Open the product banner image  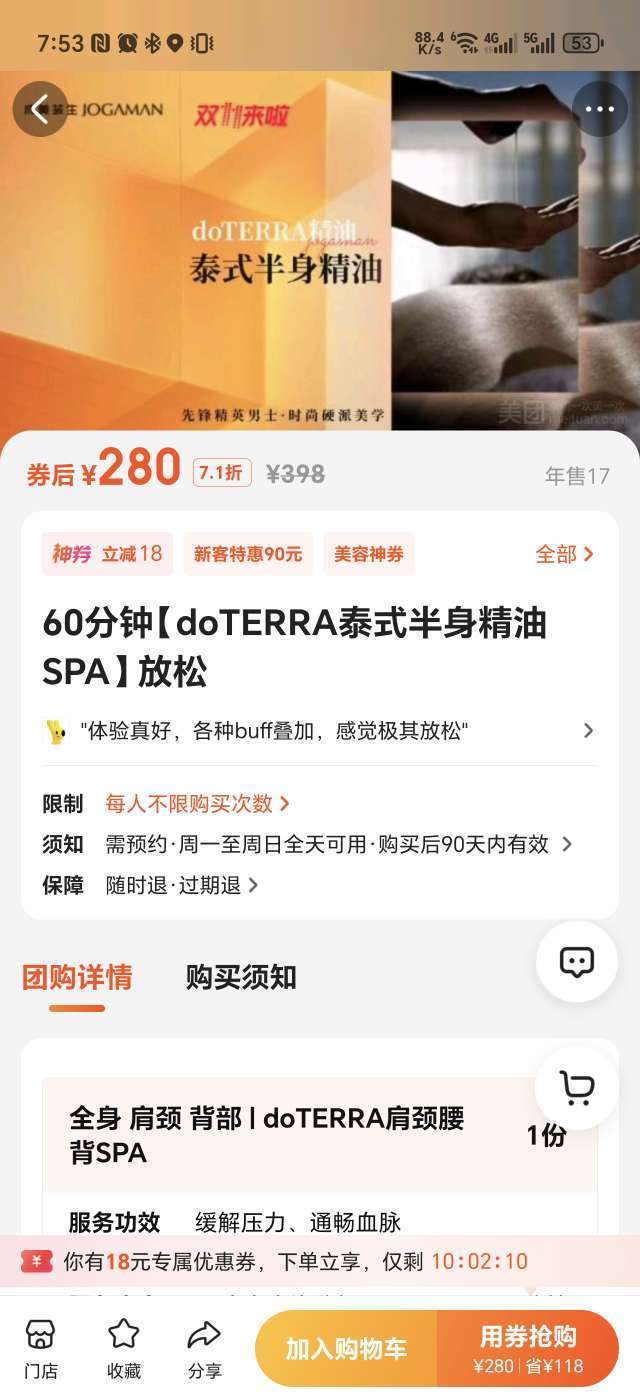[320, 250]
